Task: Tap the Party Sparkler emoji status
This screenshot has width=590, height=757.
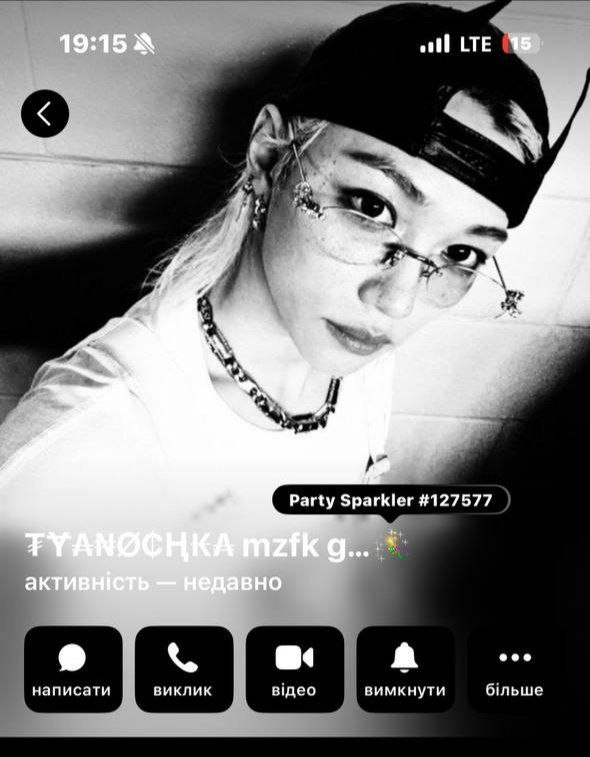Action: pyautogui.click(x=392, y=547)
